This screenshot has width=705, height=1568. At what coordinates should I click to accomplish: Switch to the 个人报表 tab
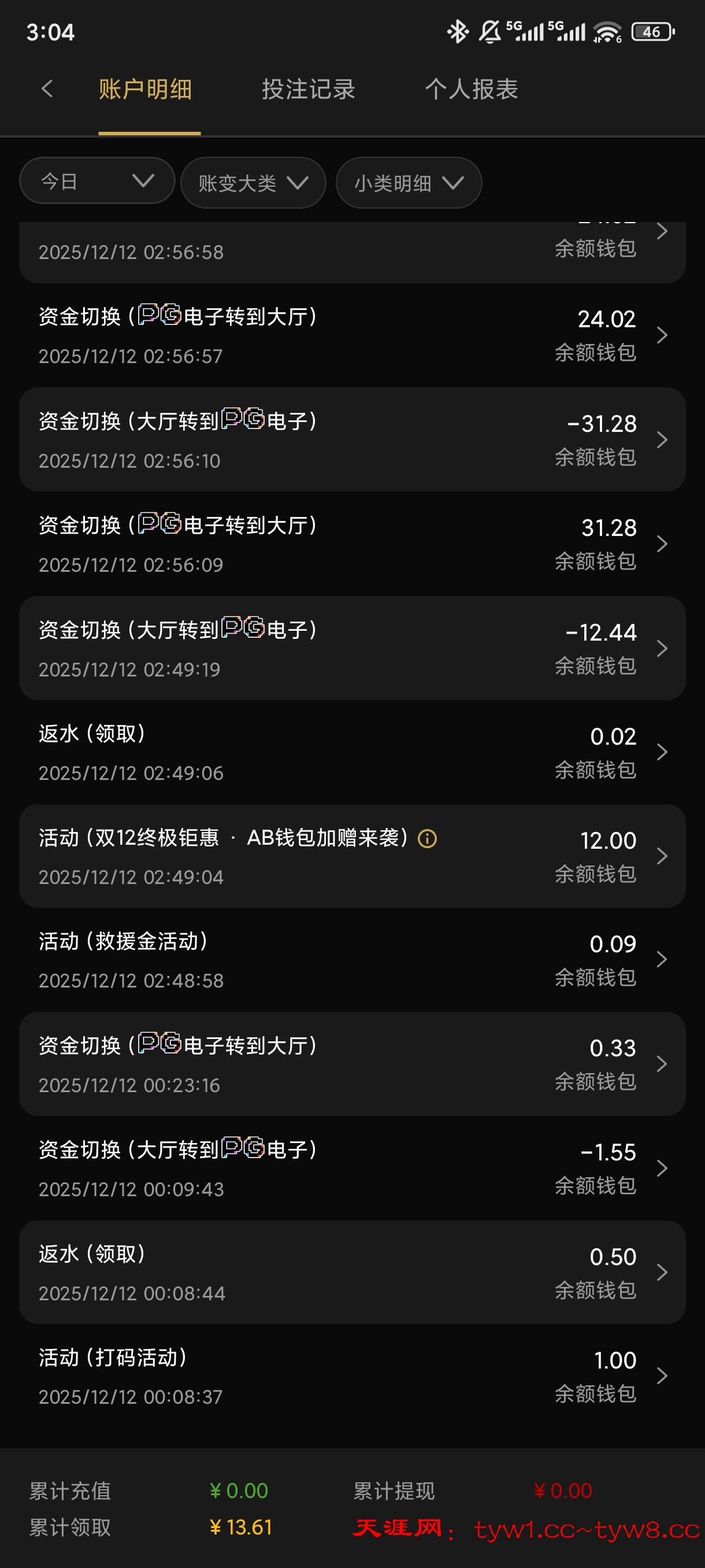coord(472,90)
